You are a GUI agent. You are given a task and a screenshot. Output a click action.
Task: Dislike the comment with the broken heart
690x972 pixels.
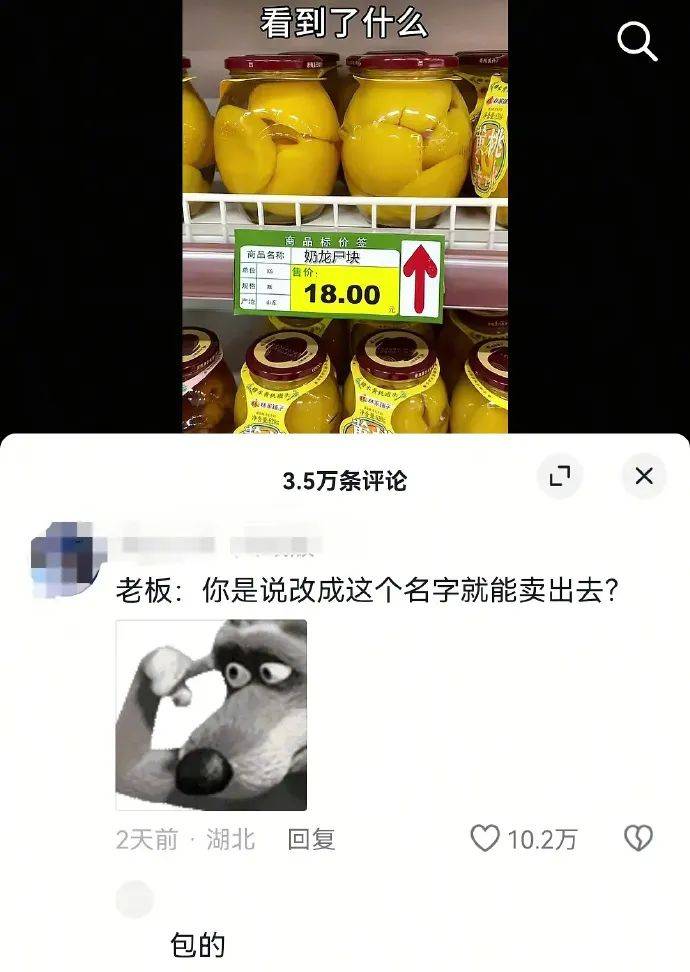click(638, 838)
